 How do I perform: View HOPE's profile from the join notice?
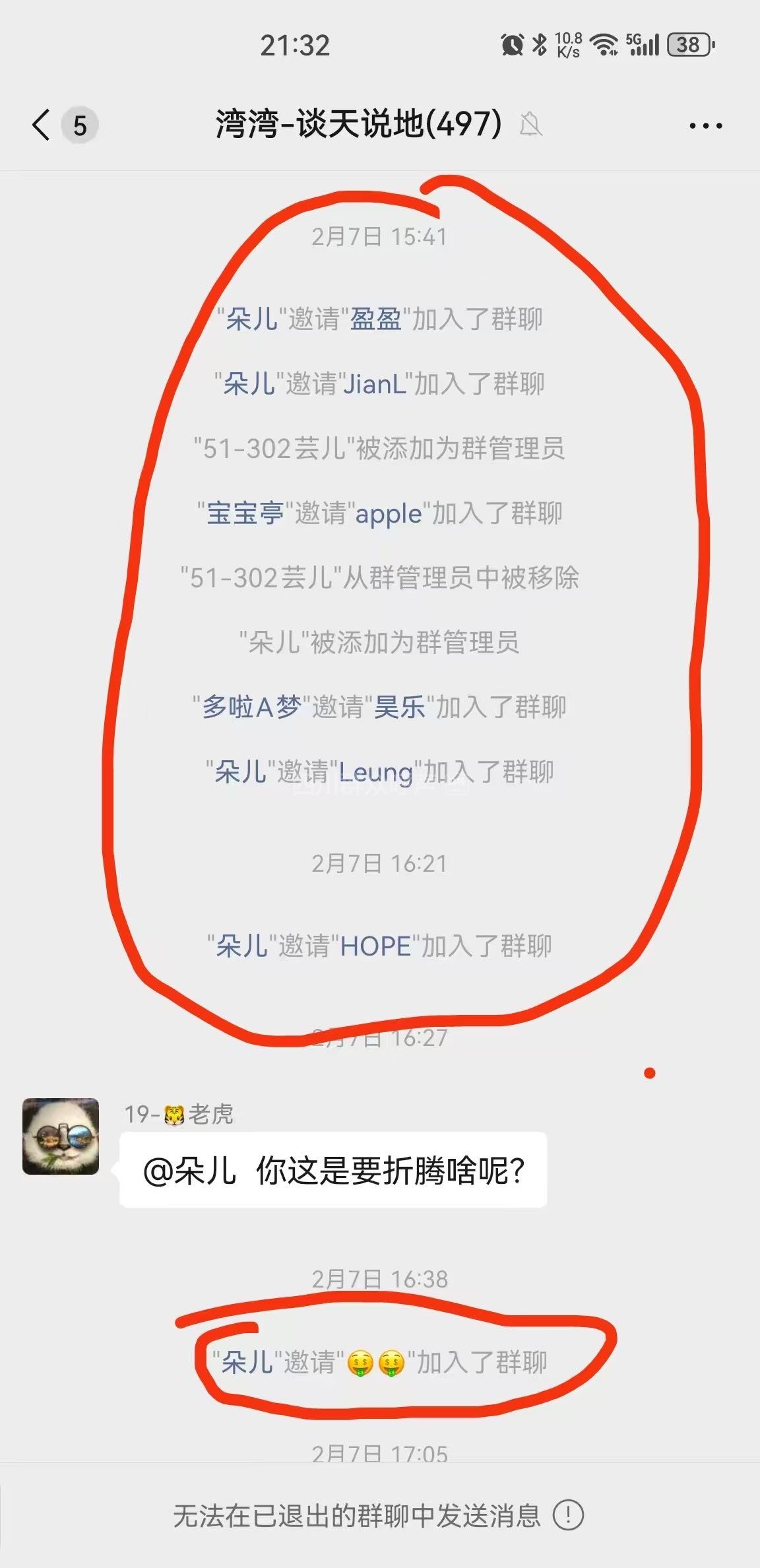point(375,946)
